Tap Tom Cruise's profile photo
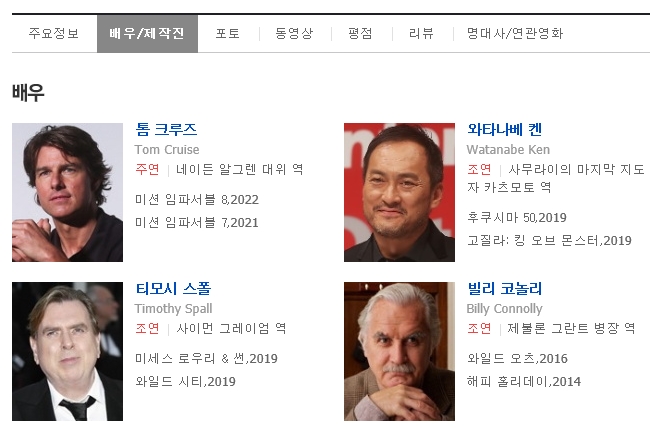650x428 pixels. pos(67,192)
